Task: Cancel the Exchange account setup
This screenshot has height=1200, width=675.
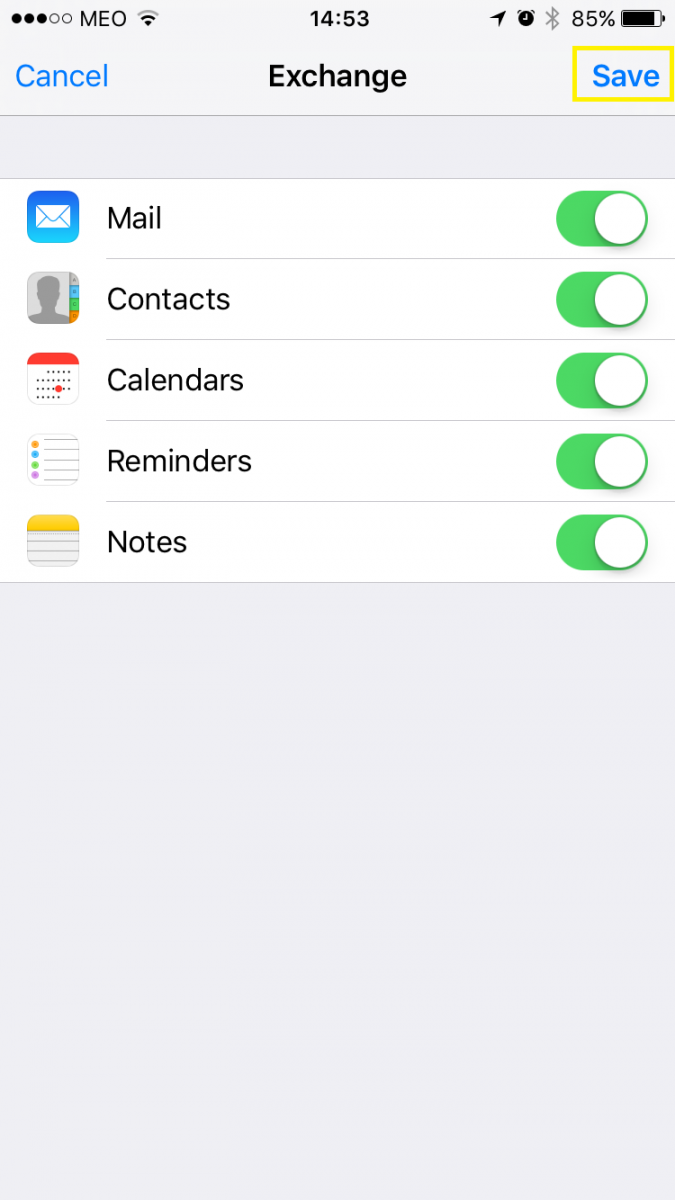Action: 62,76
